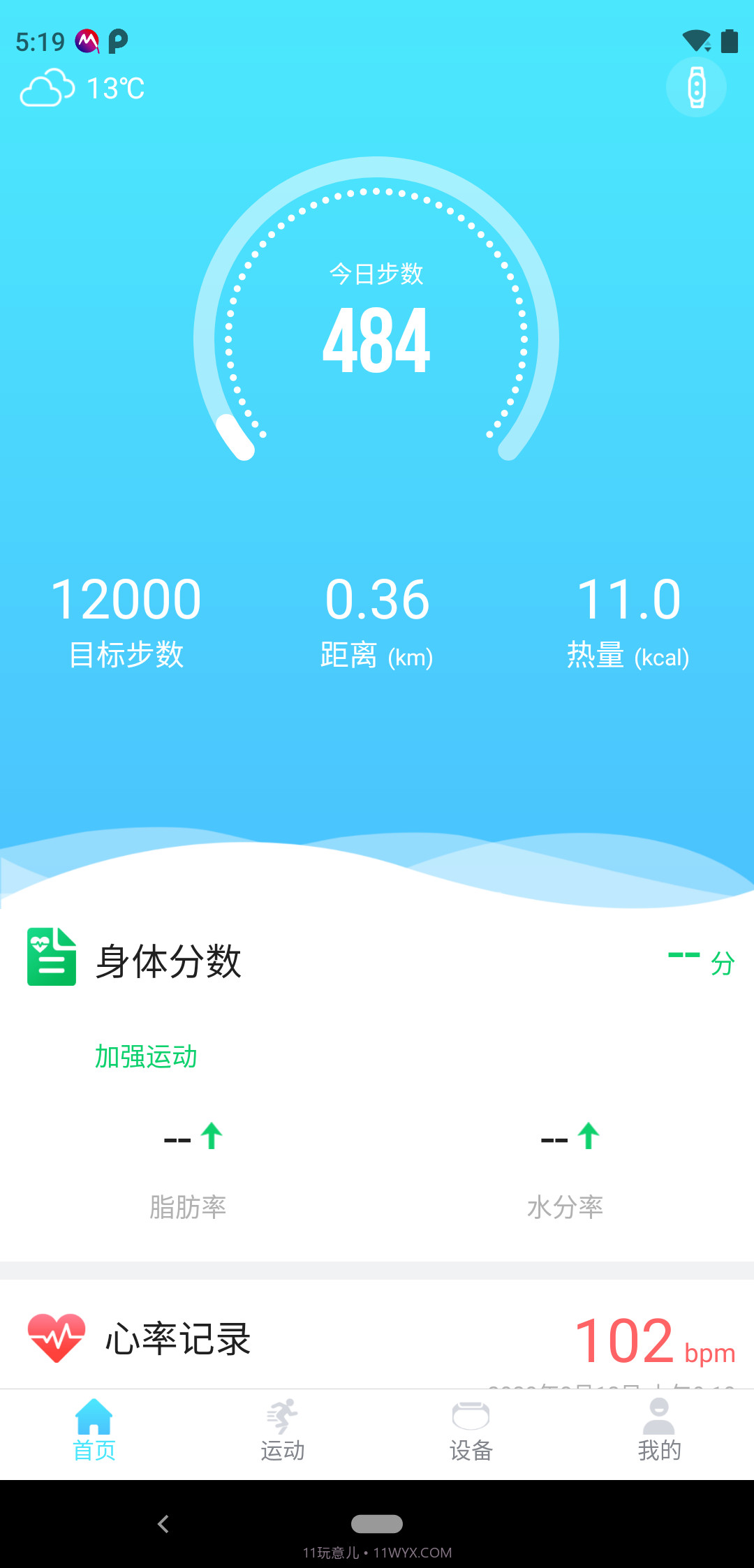Switch to the 设备 tab
The height and width of the screenshot is (1568, 754).
(x=471, y=1431)
